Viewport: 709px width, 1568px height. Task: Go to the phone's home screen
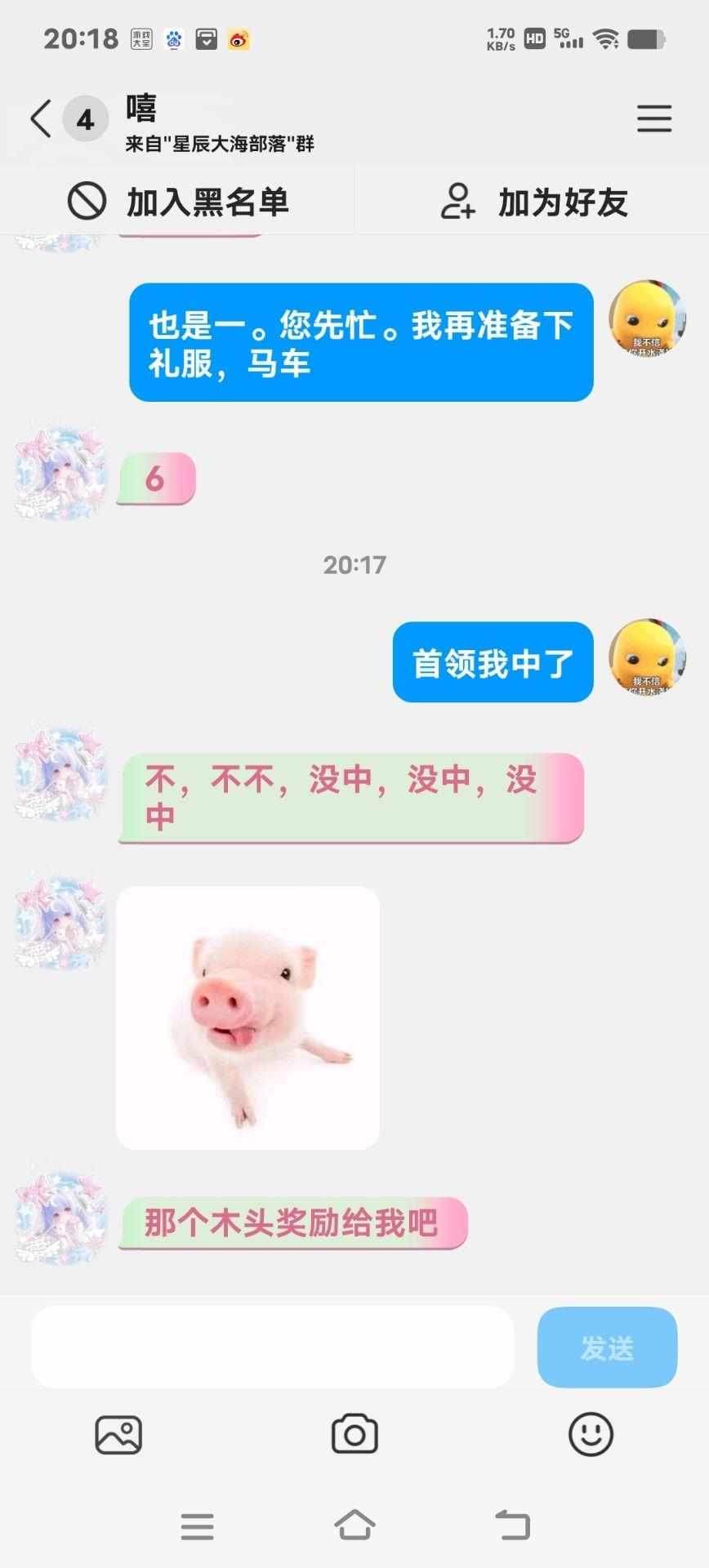click(x=354, y=1525)
